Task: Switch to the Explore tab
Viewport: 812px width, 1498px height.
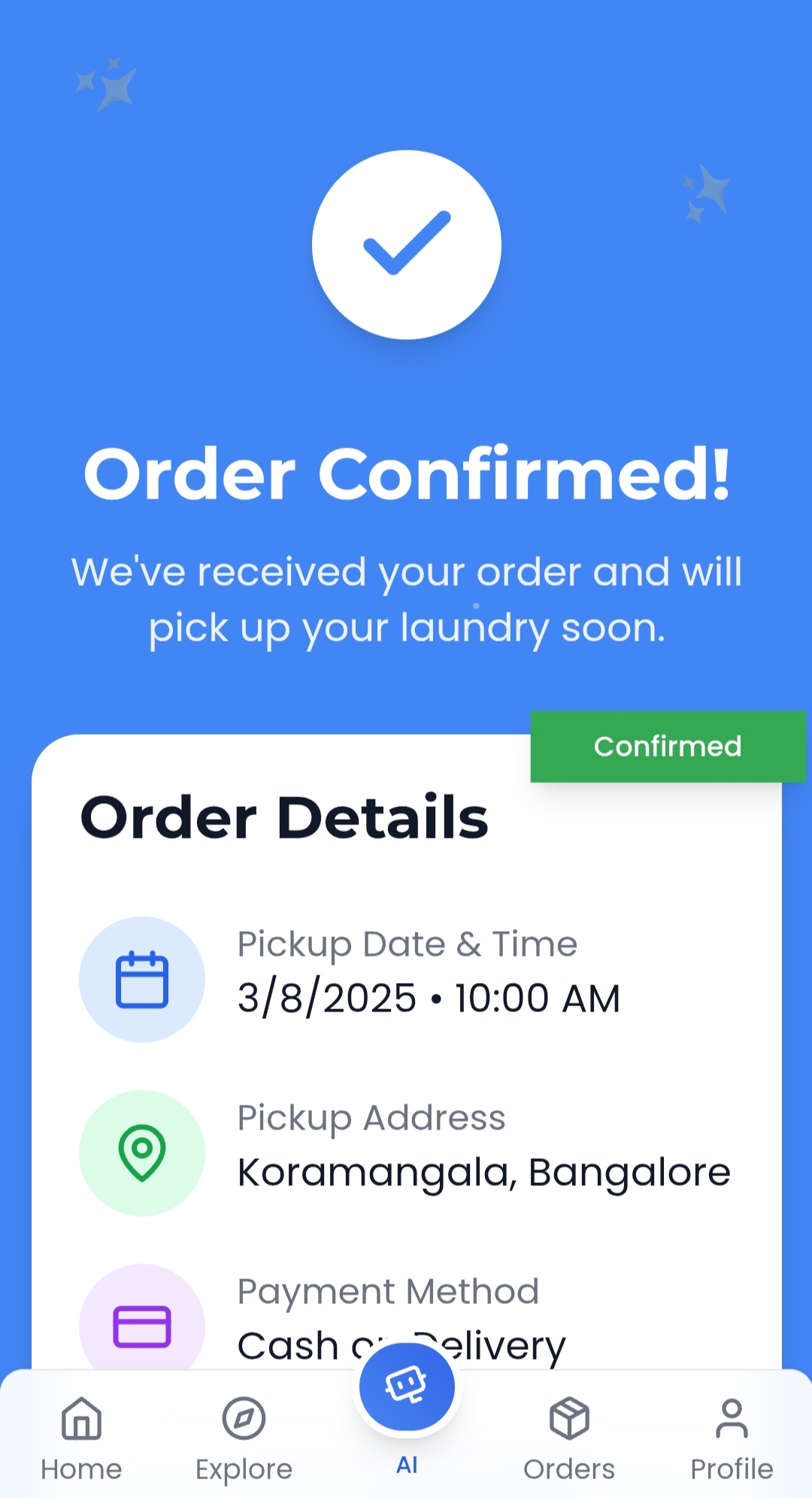Action: coord(244,1438)
